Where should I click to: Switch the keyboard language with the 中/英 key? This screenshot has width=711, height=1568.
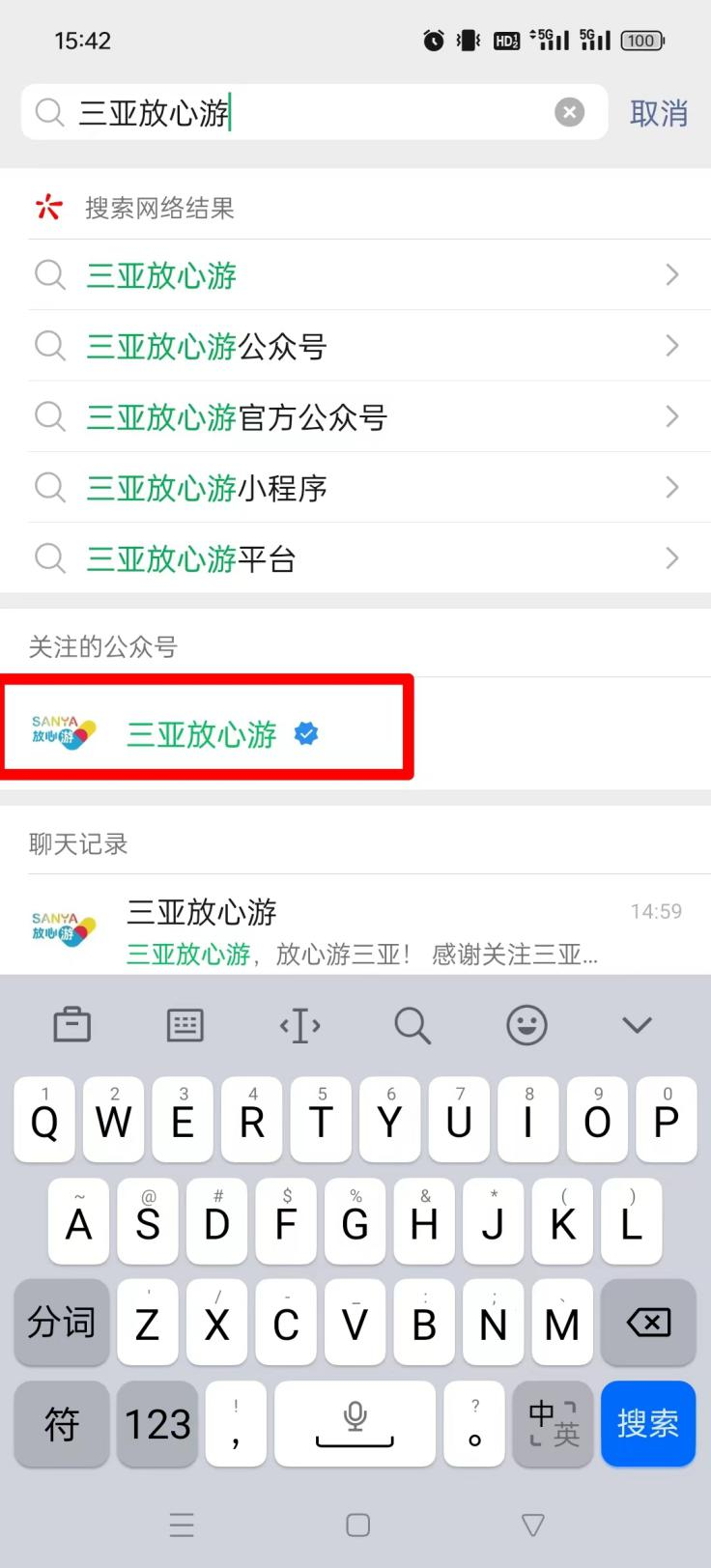point(553,1423)
